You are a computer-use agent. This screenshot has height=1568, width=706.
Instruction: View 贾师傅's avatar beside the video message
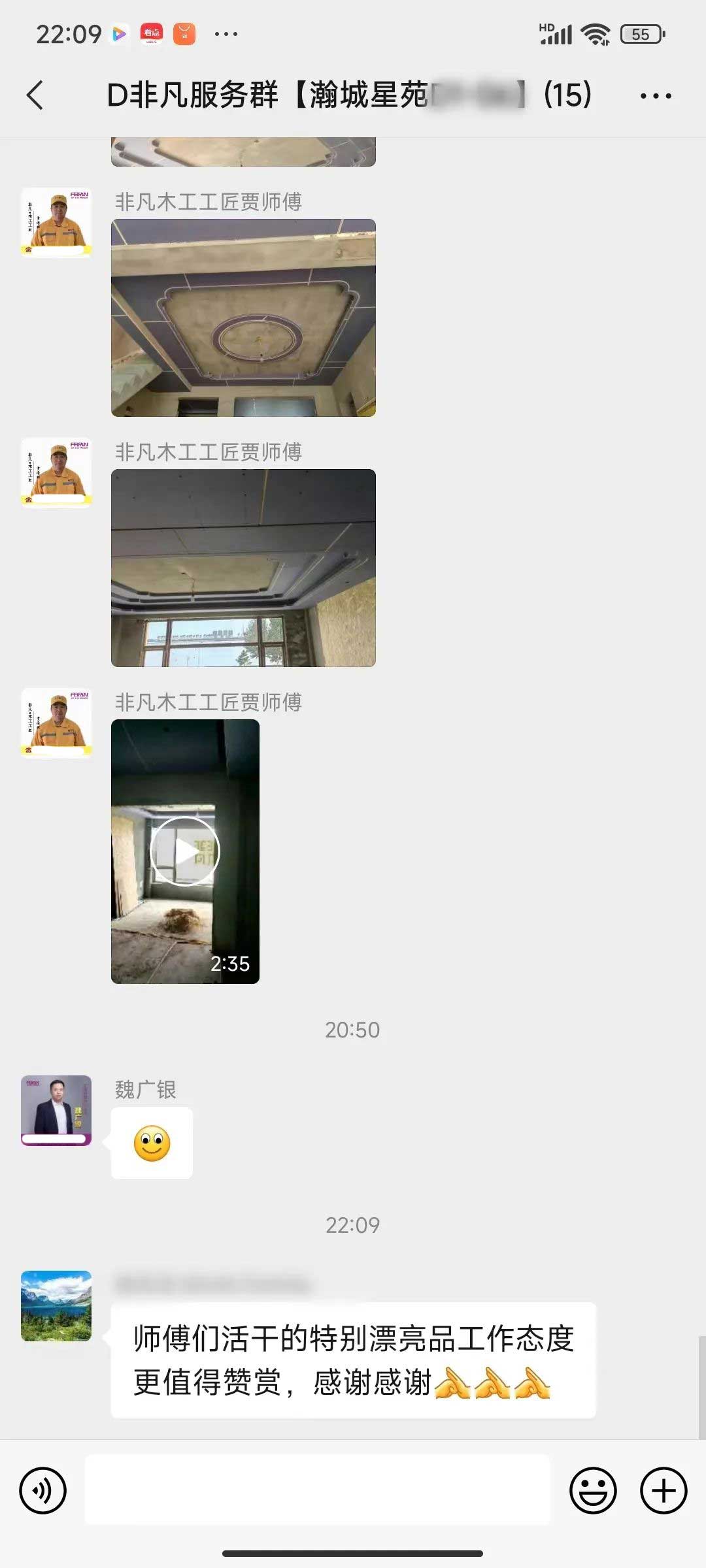tap(56, 723)
